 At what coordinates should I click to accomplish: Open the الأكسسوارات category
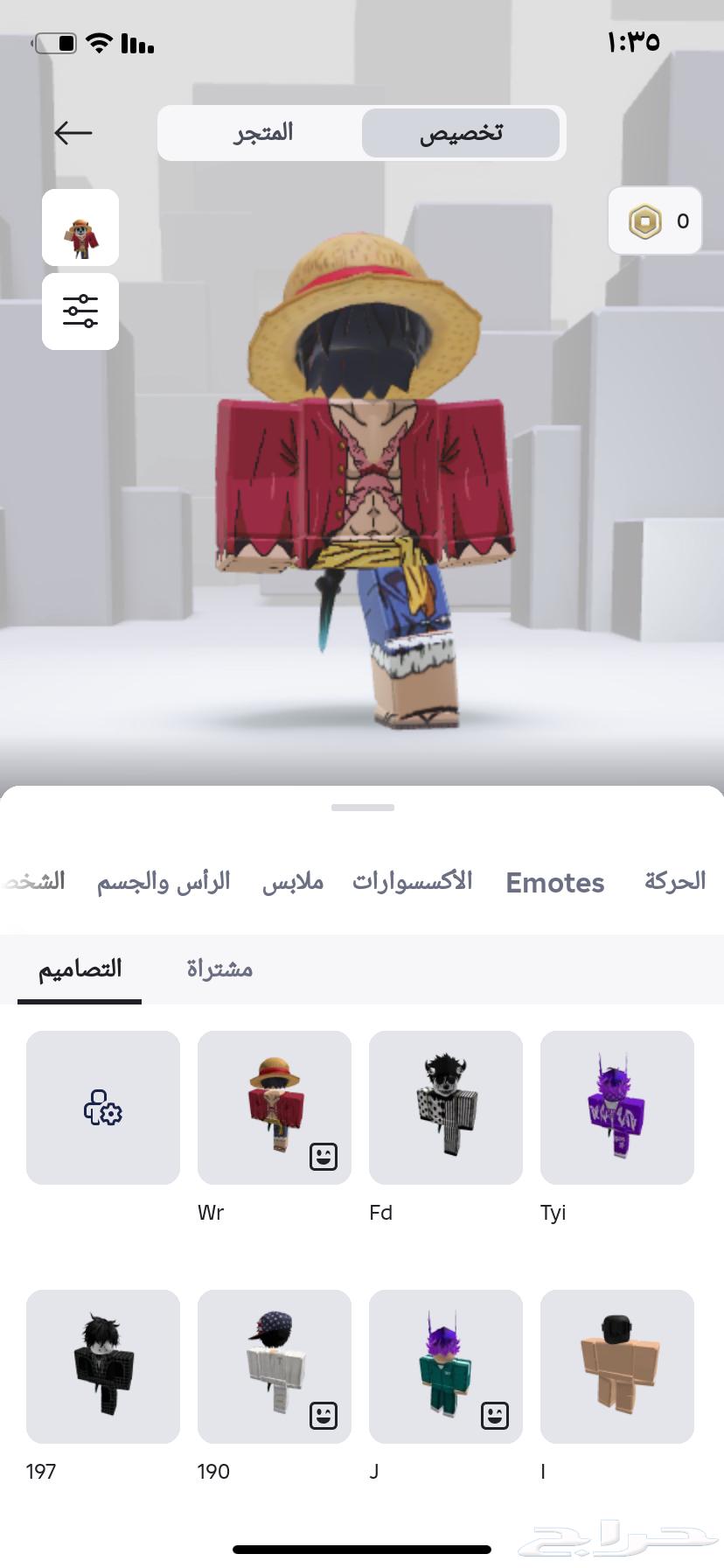tap(413, 884)
